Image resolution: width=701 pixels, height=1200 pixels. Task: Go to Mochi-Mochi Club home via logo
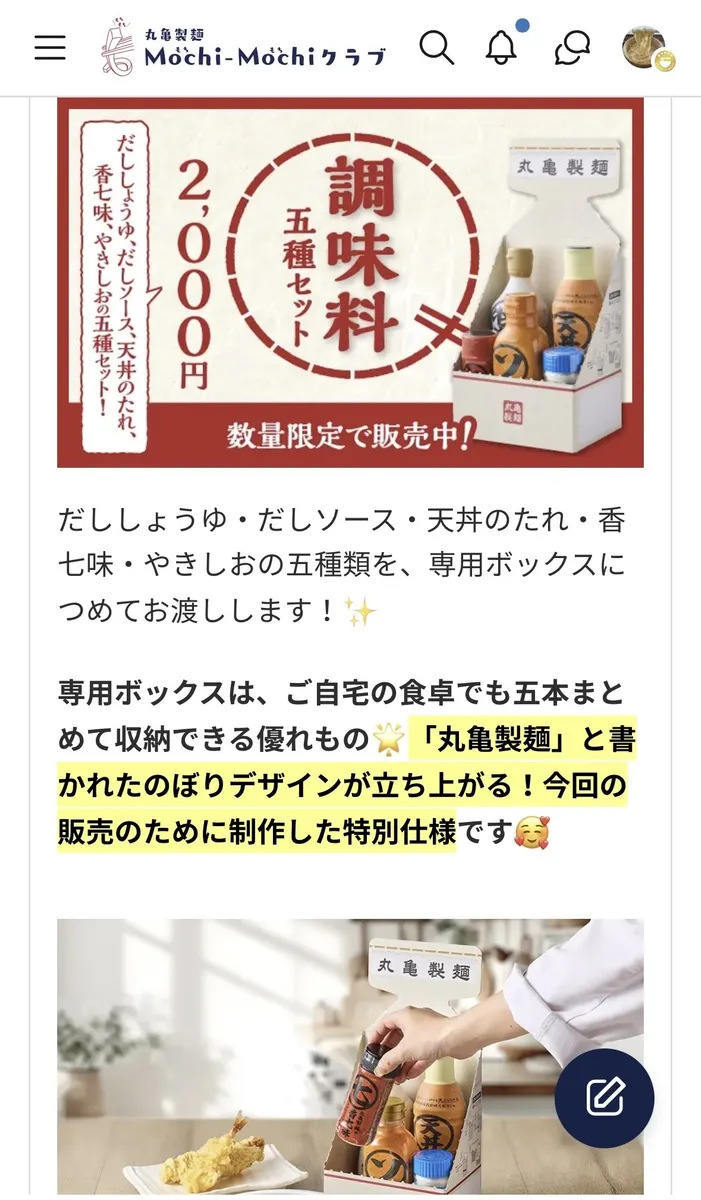(x=243, y=48)
